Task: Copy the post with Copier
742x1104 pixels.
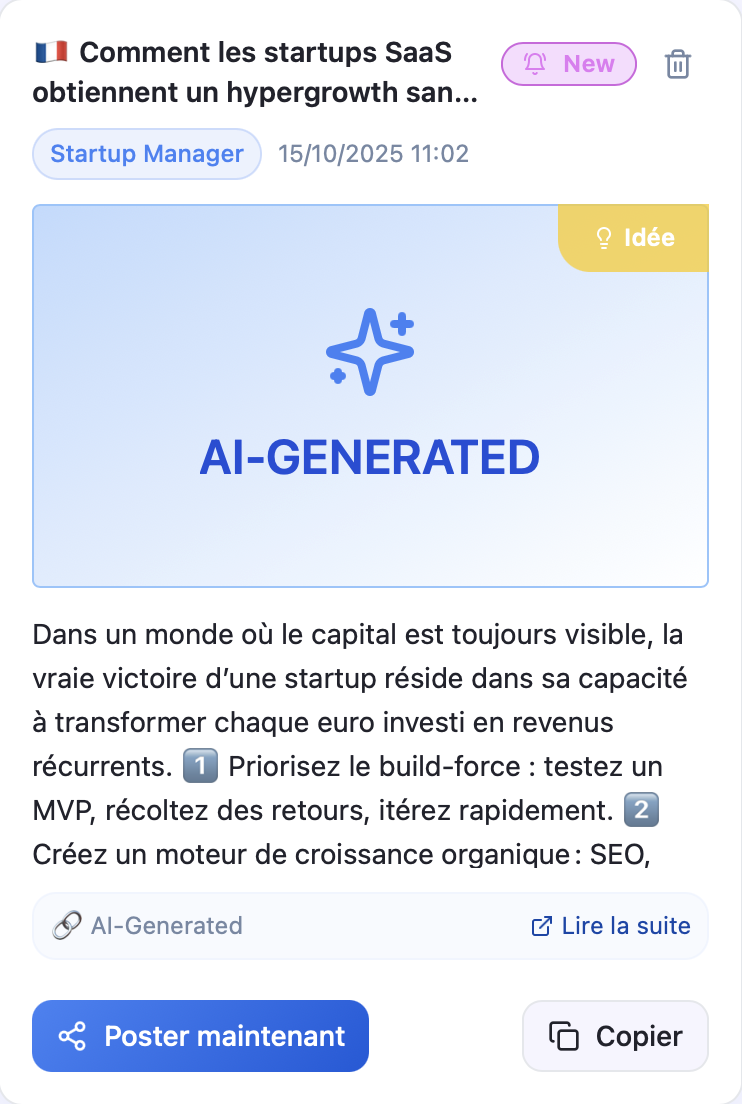Action: click(615, 1036)
